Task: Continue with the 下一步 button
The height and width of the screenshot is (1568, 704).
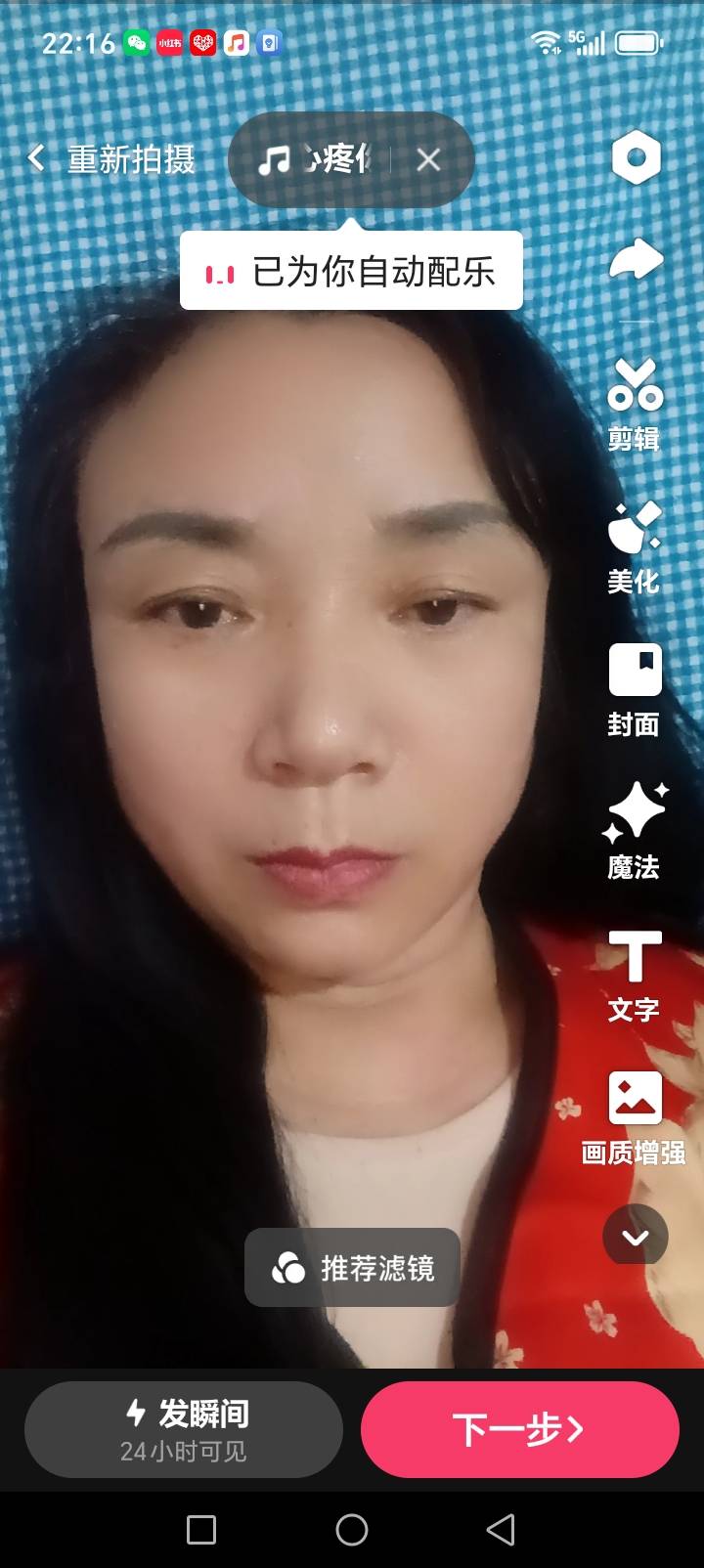Action: click(519, 1429)
